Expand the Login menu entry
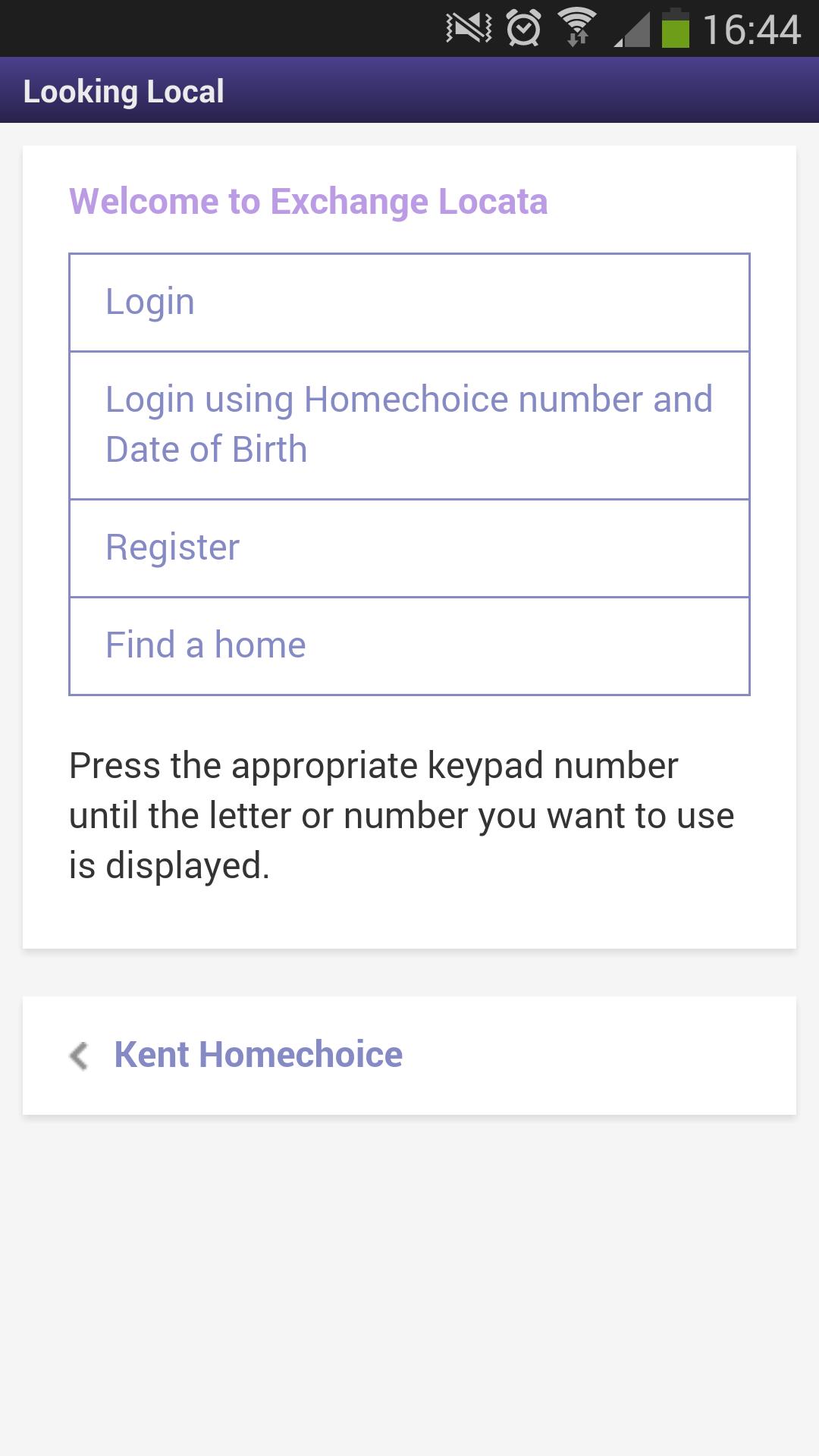 click(x=409, y=301)
